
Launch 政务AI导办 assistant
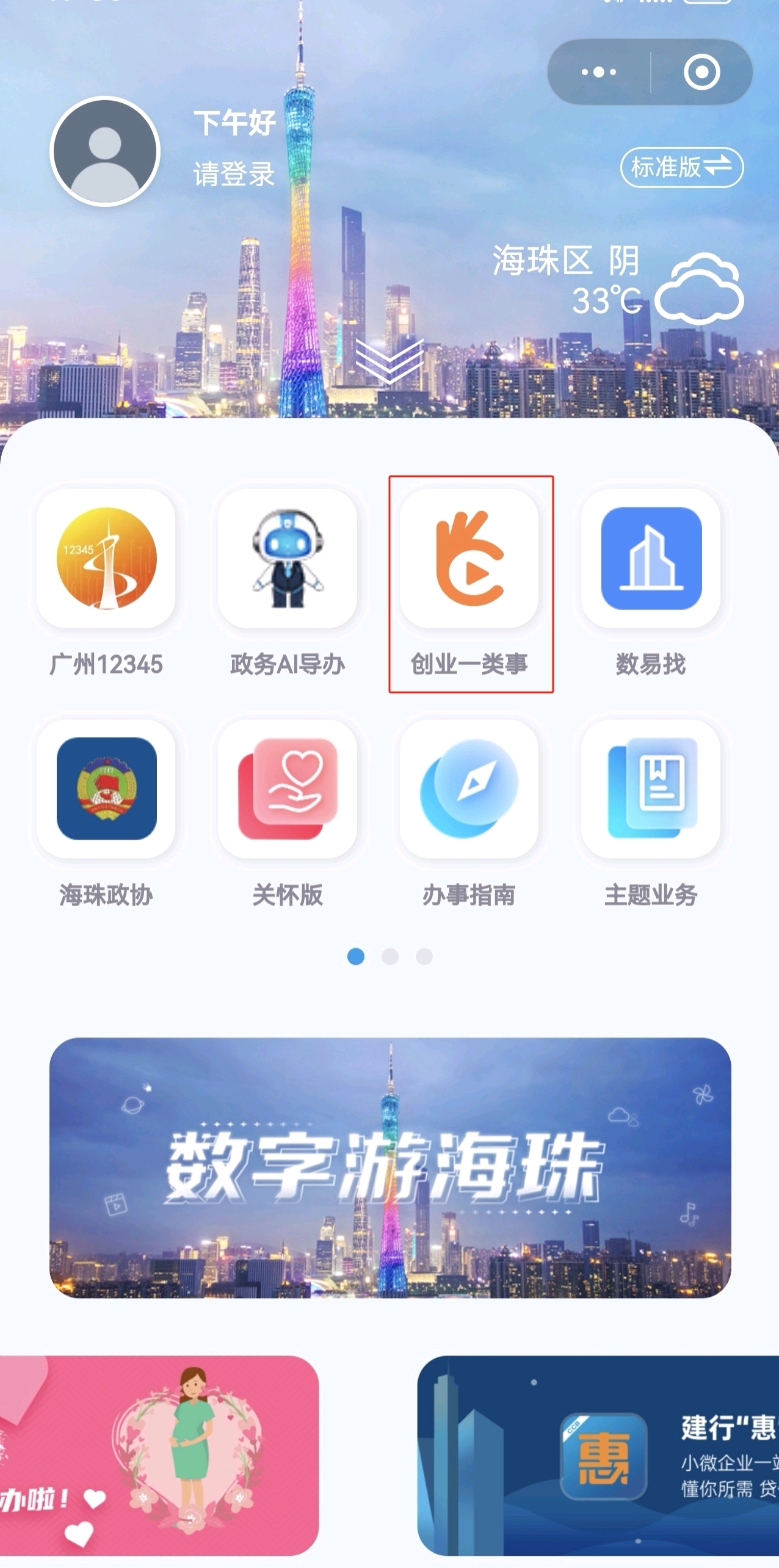[x=287, y=559]
